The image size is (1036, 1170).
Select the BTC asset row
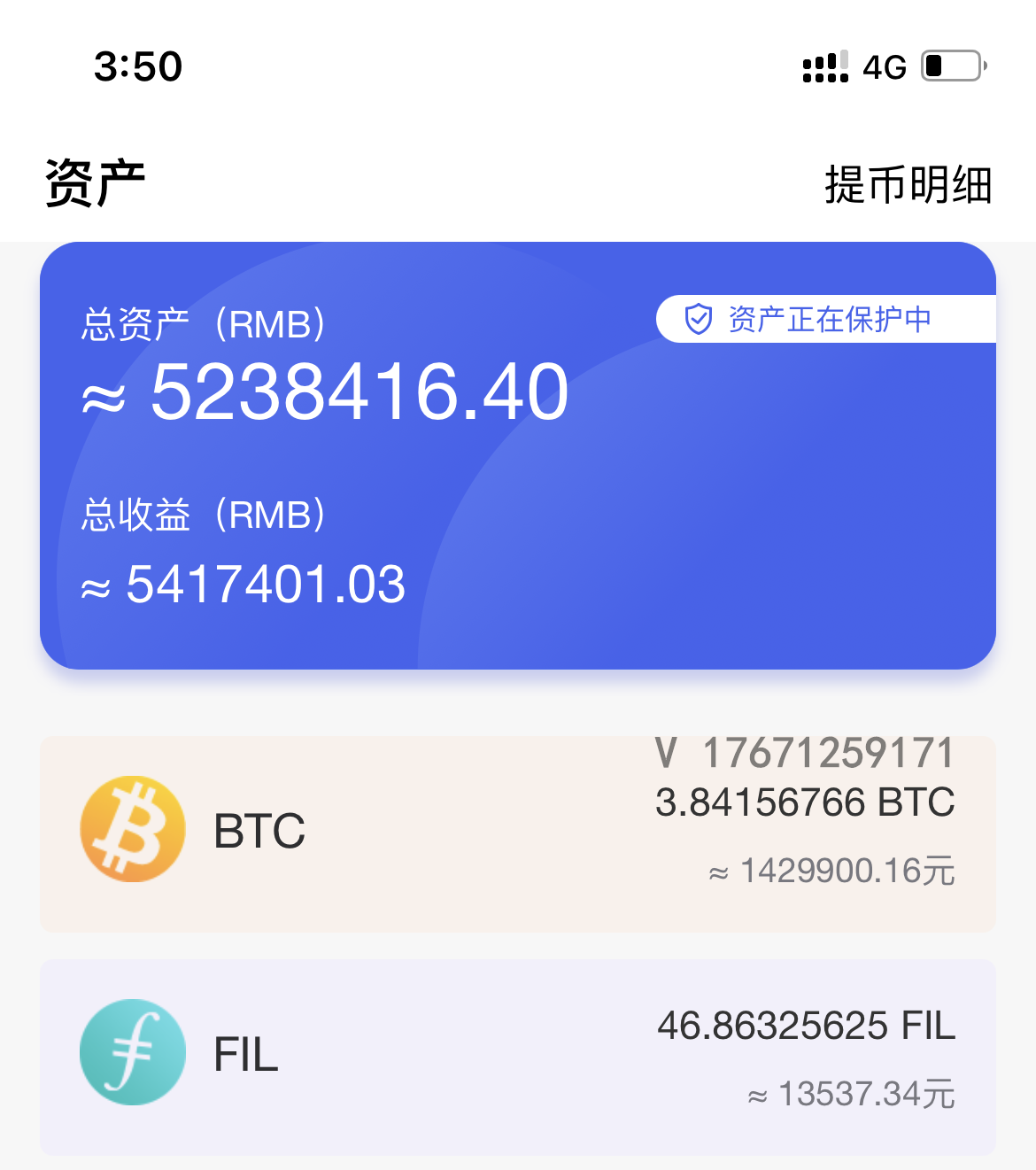(x=518, y=831)
